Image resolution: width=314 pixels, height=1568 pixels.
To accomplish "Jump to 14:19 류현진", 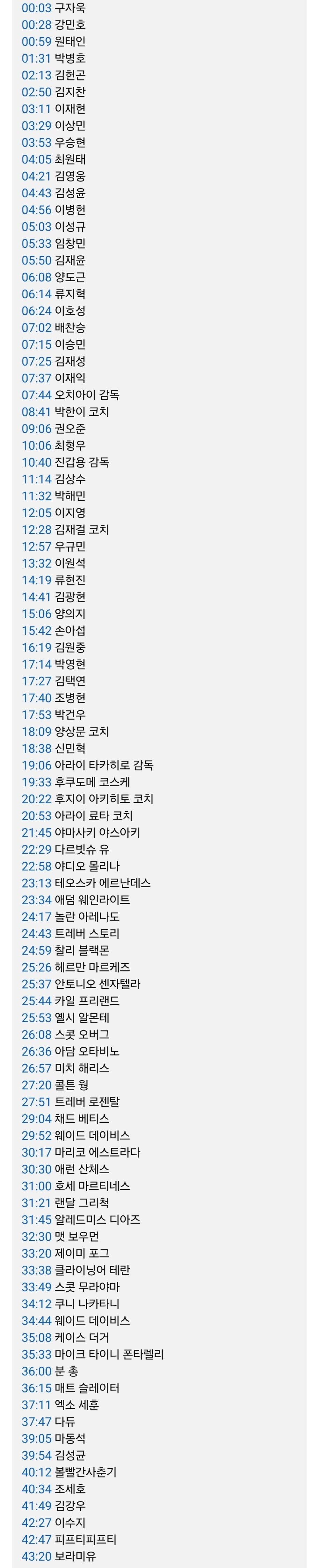I will click(37, 581).
